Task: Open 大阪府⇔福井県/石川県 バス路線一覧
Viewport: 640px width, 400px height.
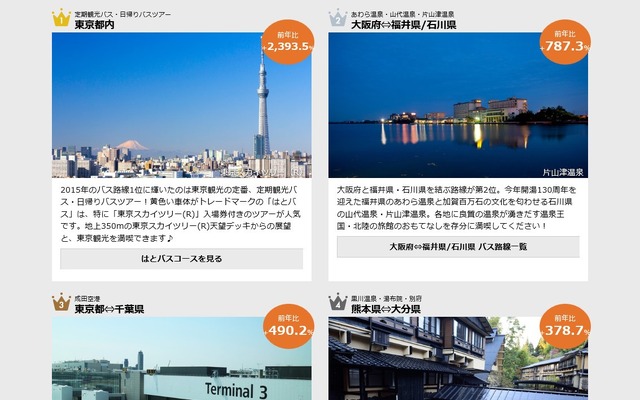Action: coord(458,247)
